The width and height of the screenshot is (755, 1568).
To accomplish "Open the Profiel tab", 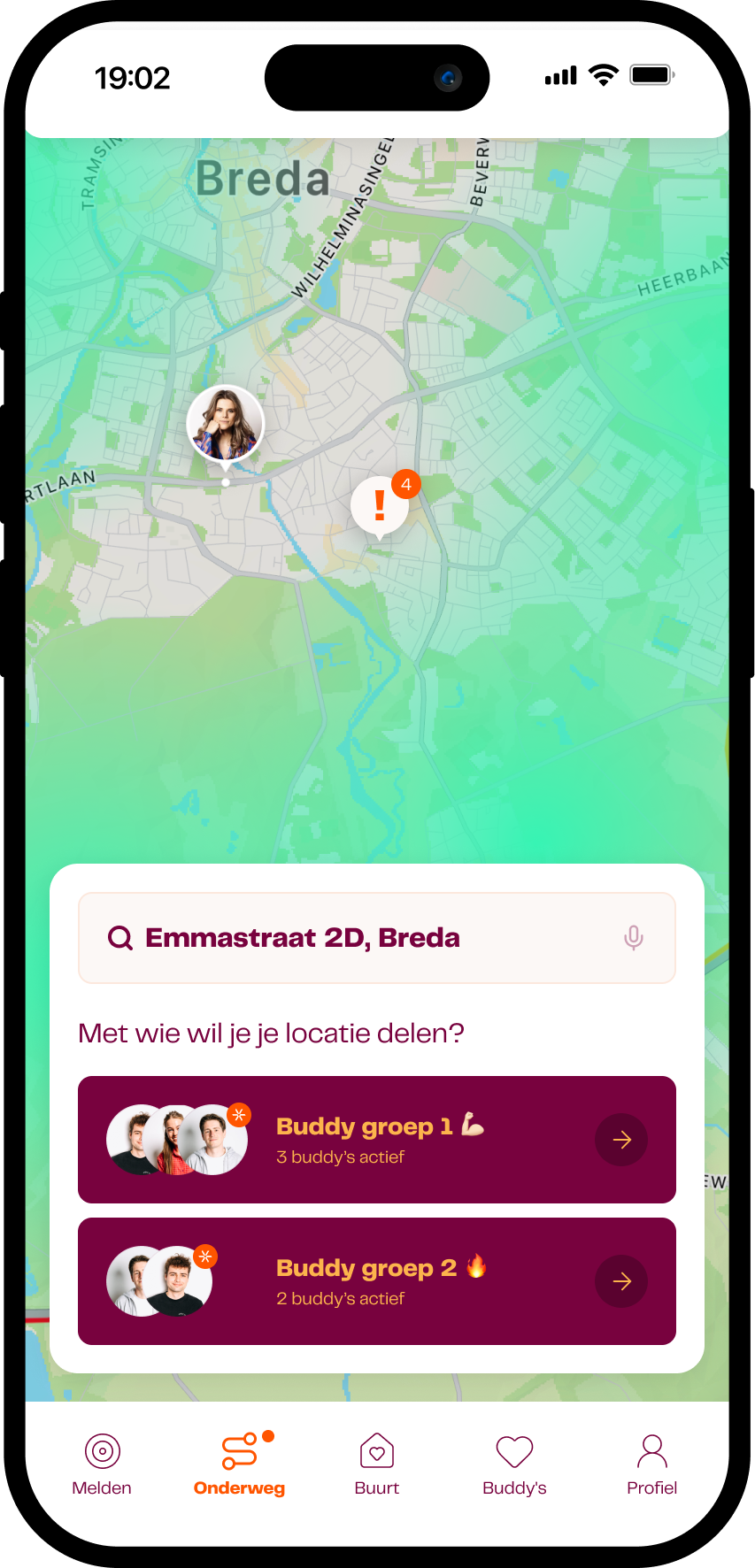I will (x=651, y=1464).
